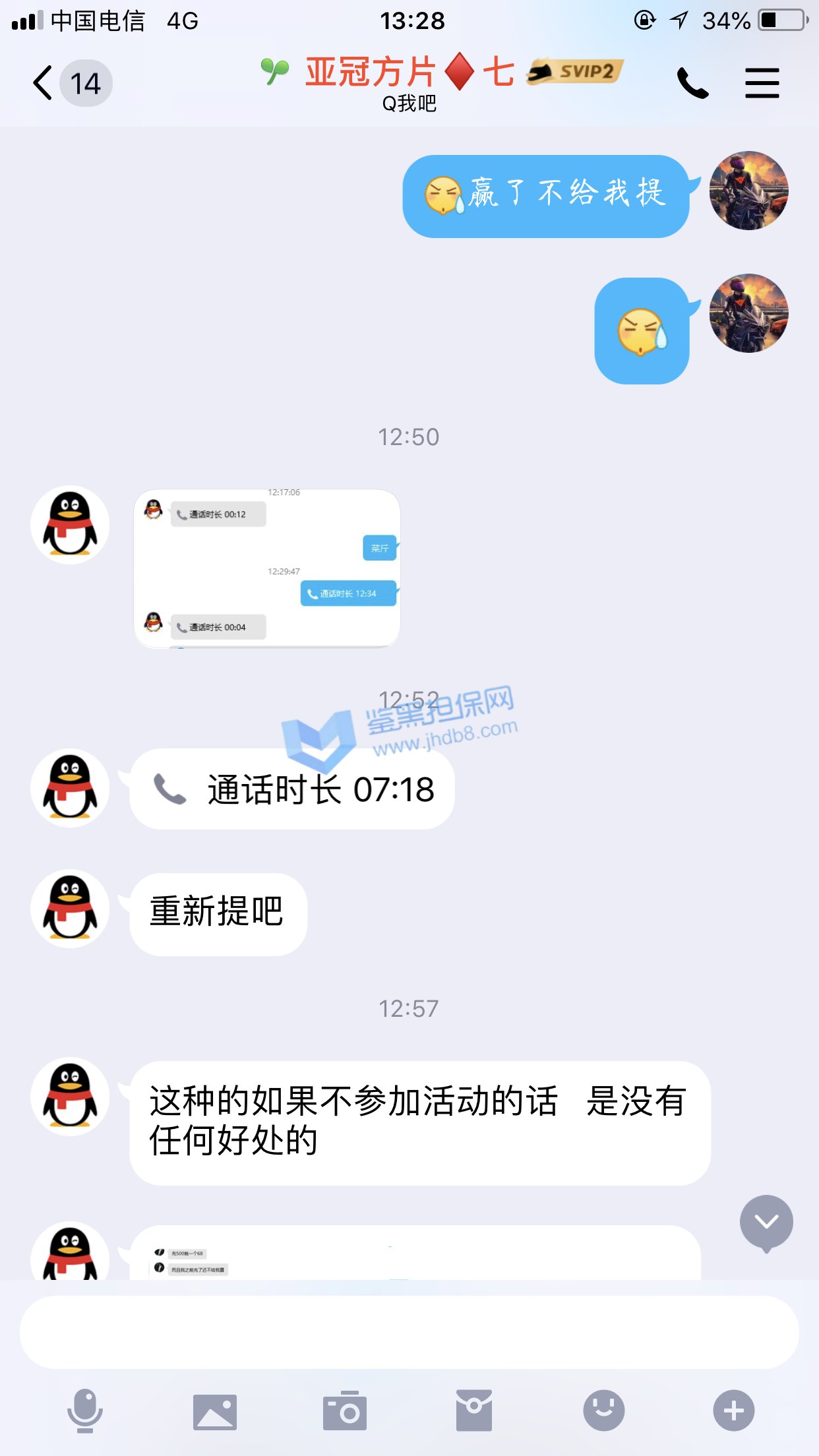Open the contact name title at top

click(x=409, y=73)
